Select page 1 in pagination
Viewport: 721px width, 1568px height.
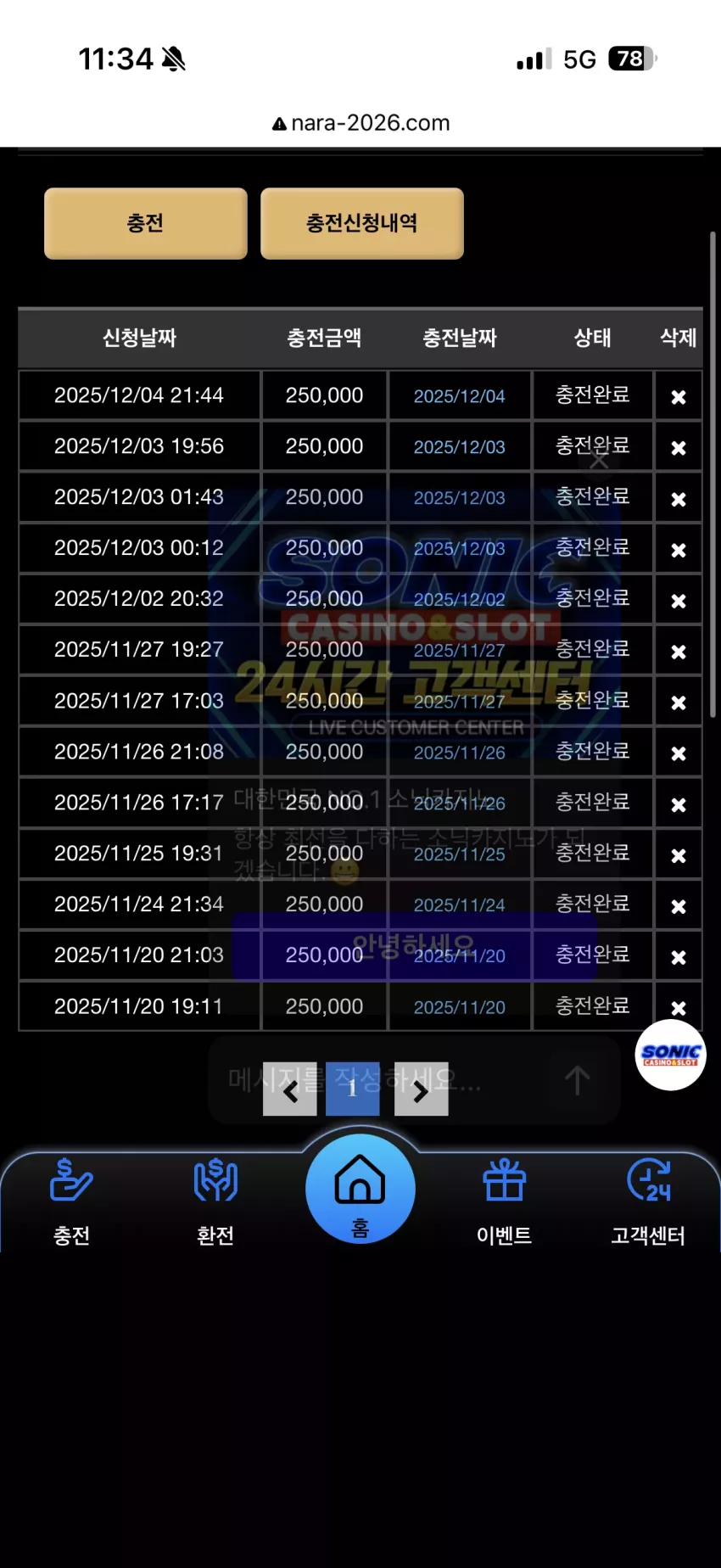pos(353,1089)
